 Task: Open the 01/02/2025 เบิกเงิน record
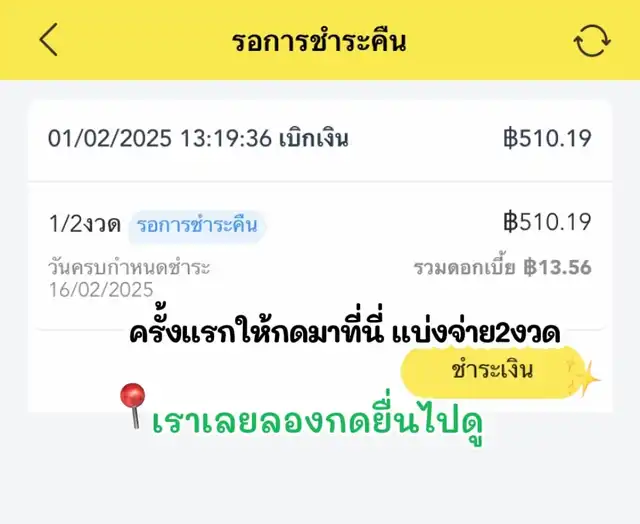[x=319, y=138]
